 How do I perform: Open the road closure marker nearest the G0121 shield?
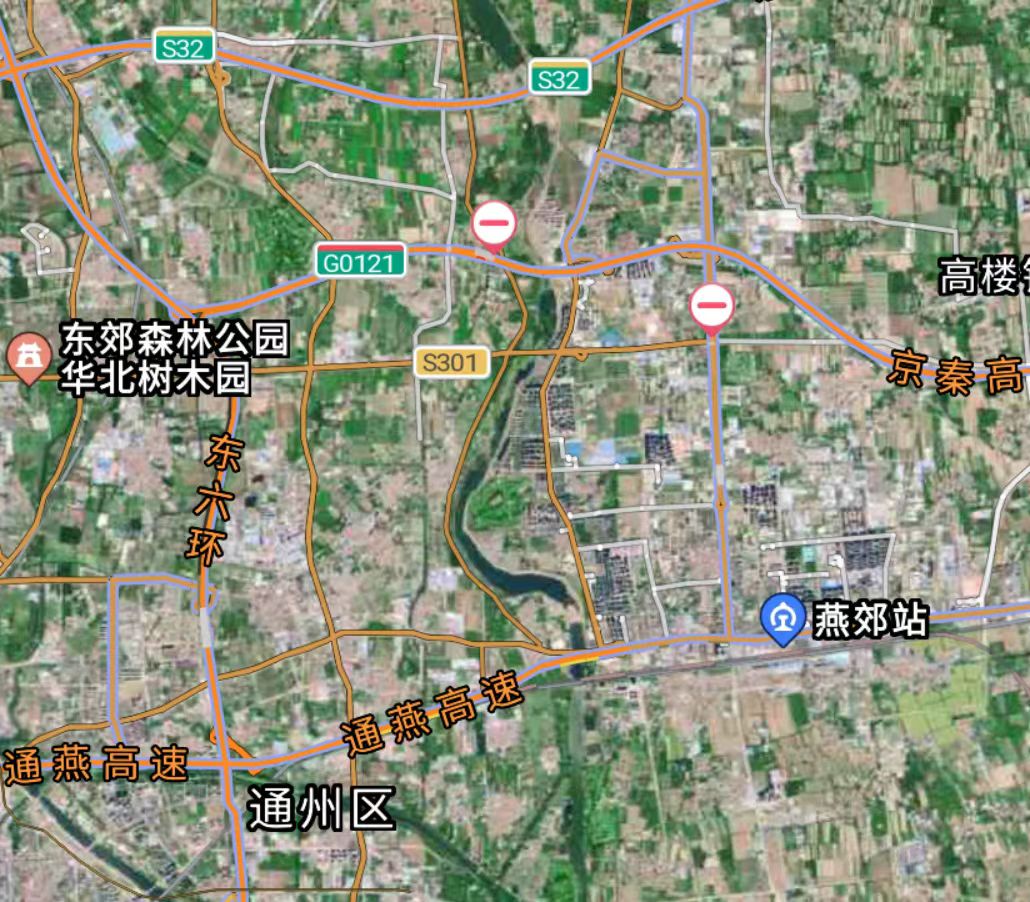(493, 223)
